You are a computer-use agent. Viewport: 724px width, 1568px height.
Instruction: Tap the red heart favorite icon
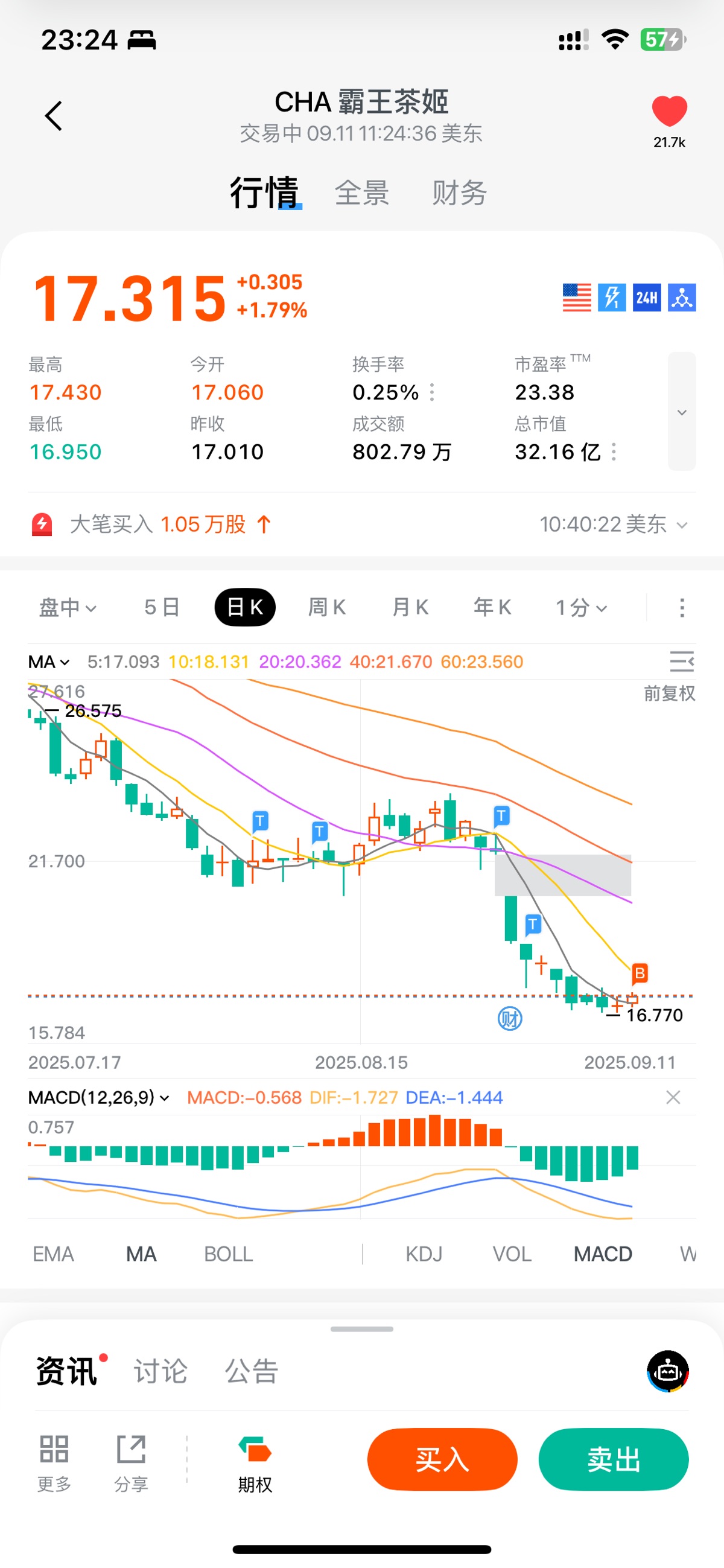669,112
